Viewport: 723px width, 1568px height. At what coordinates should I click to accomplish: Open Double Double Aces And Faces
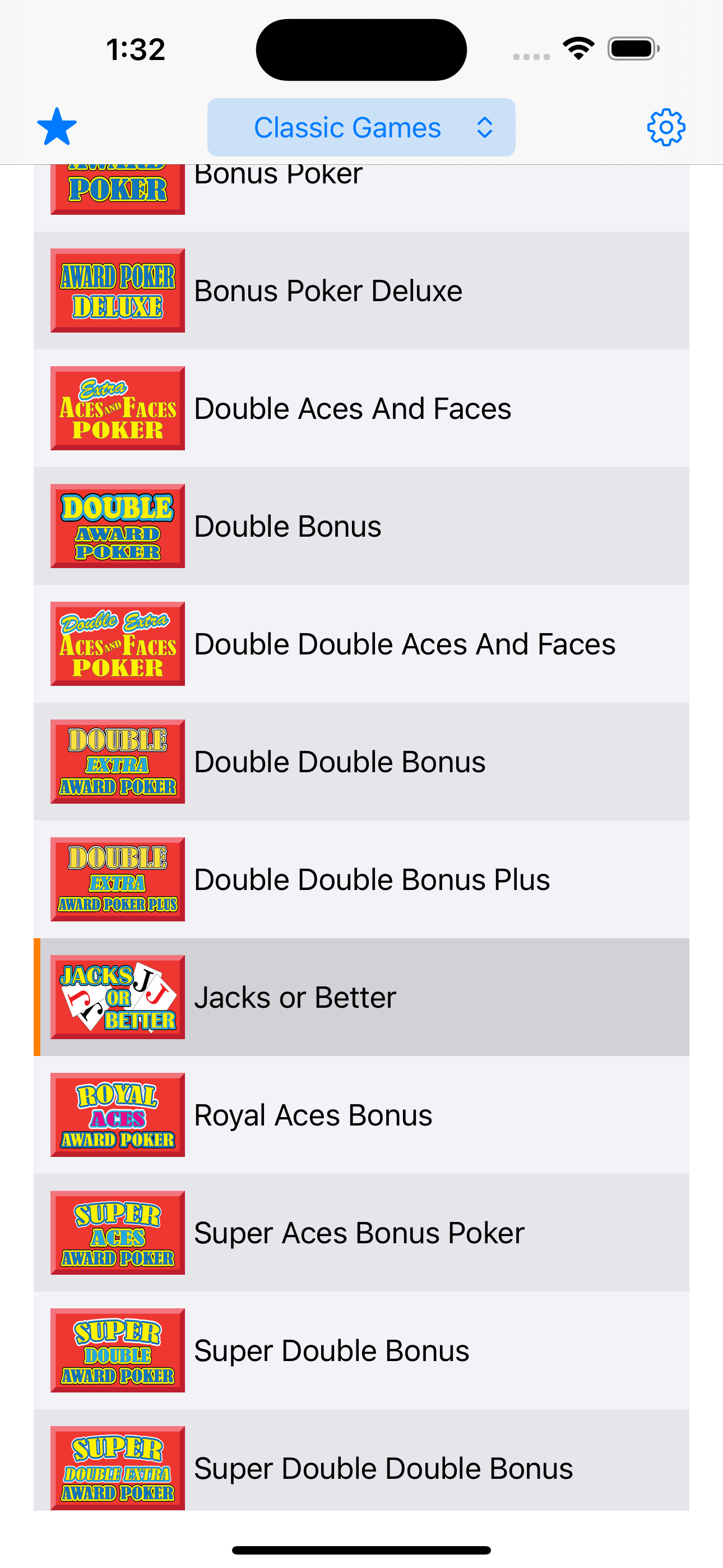click(x=361, y=644)
